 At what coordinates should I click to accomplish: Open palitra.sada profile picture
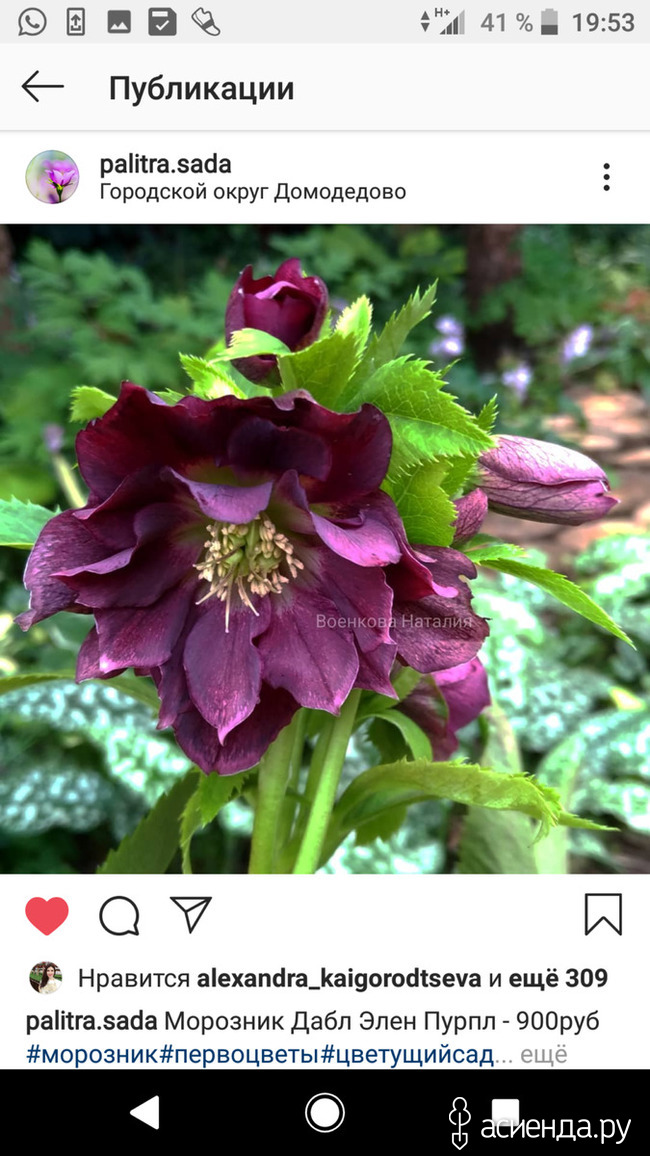pyautogui.click(x=52, y=177)
